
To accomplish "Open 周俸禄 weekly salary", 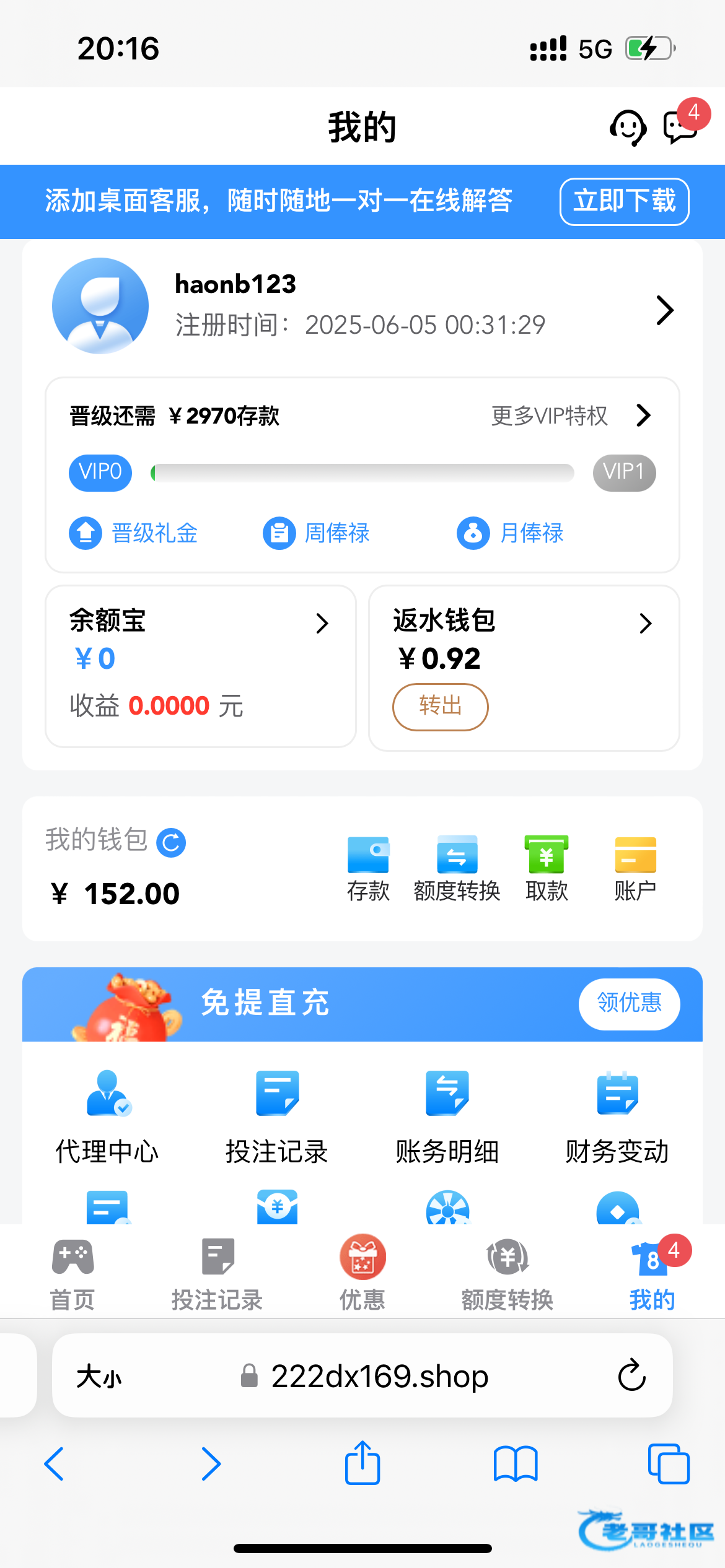I will (317, 533).
